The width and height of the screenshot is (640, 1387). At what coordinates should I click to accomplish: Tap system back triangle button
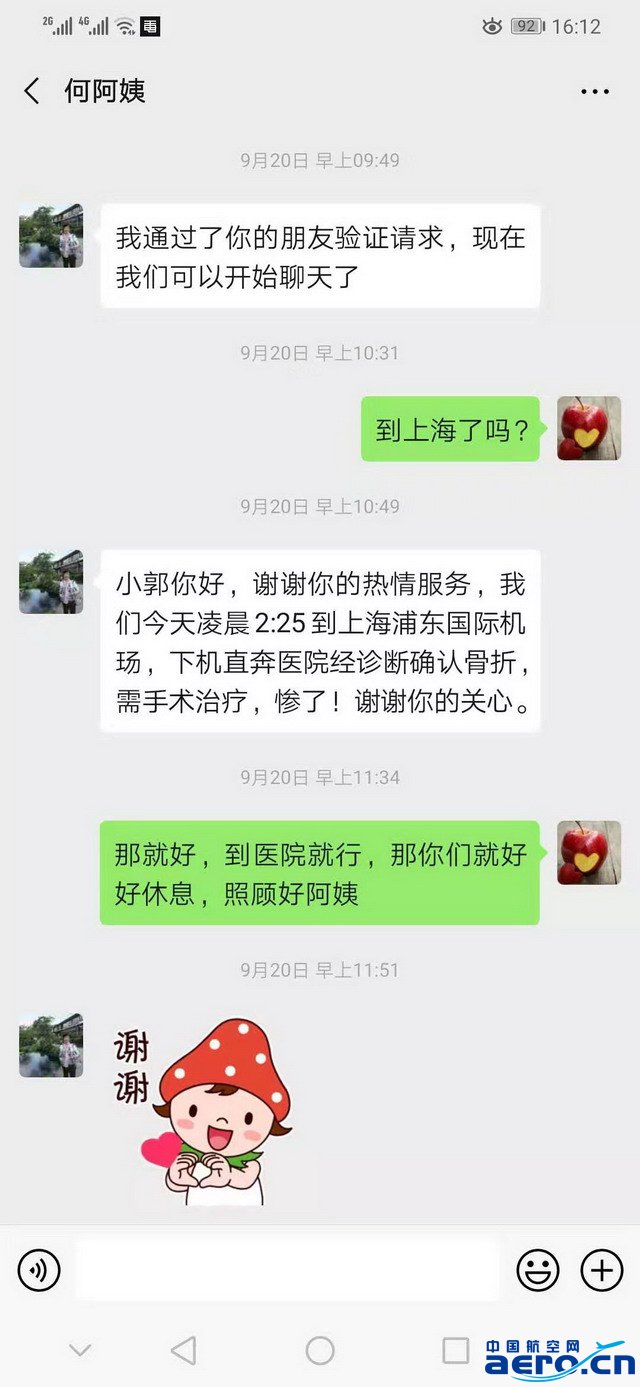pos(183,1351)
